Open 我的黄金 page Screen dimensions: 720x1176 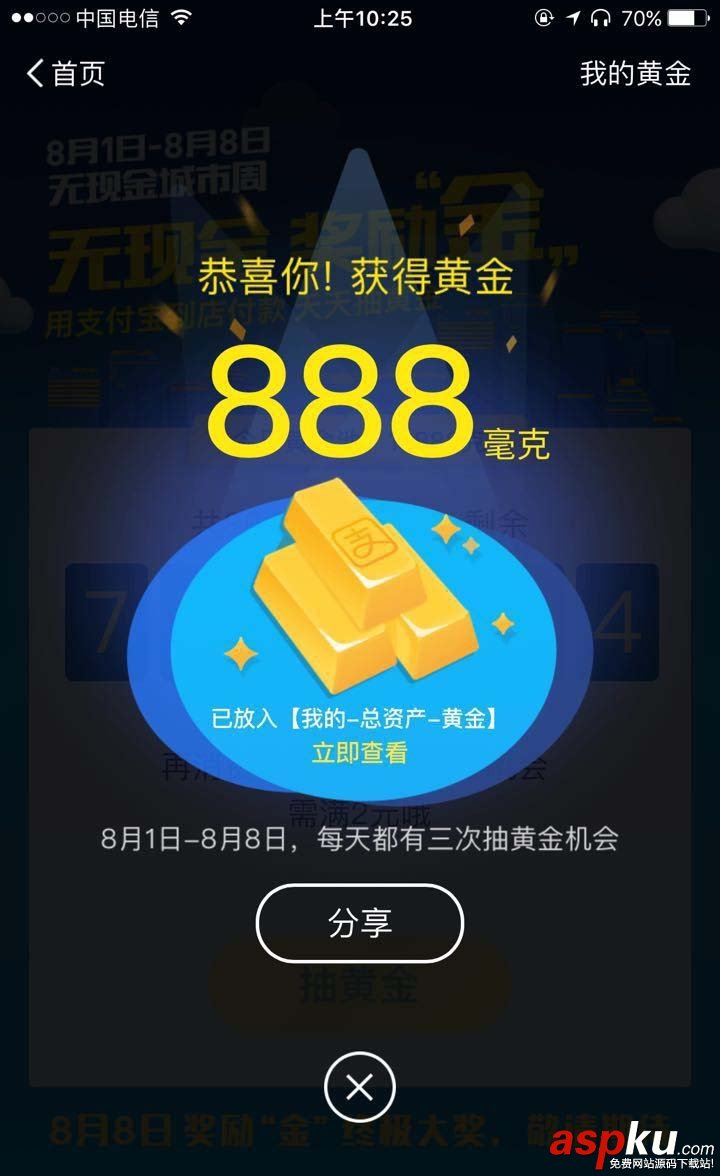tap(635, 73)
